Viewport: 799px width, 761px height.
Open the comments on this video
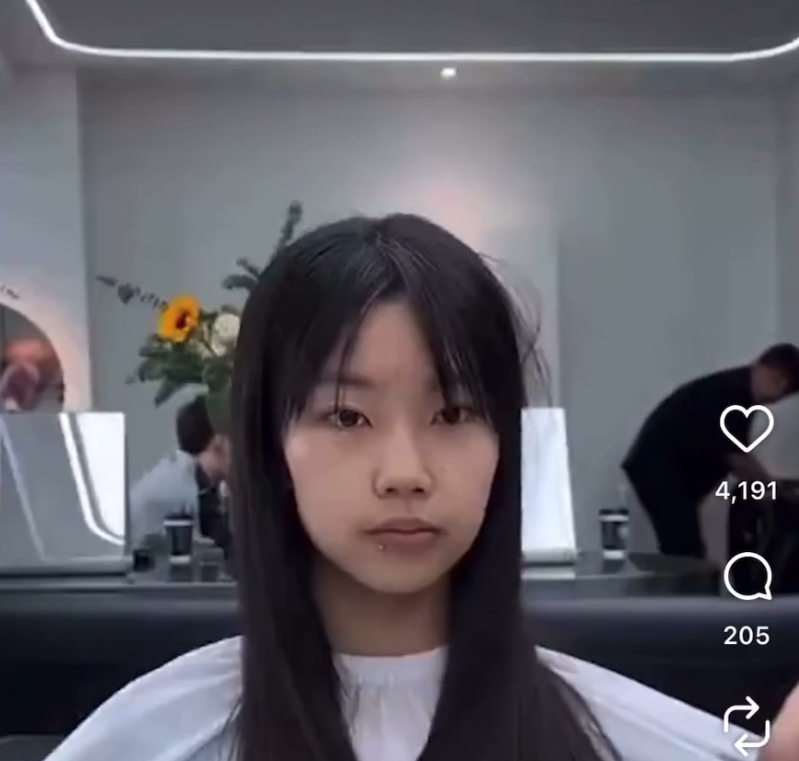tap(747, 577)
